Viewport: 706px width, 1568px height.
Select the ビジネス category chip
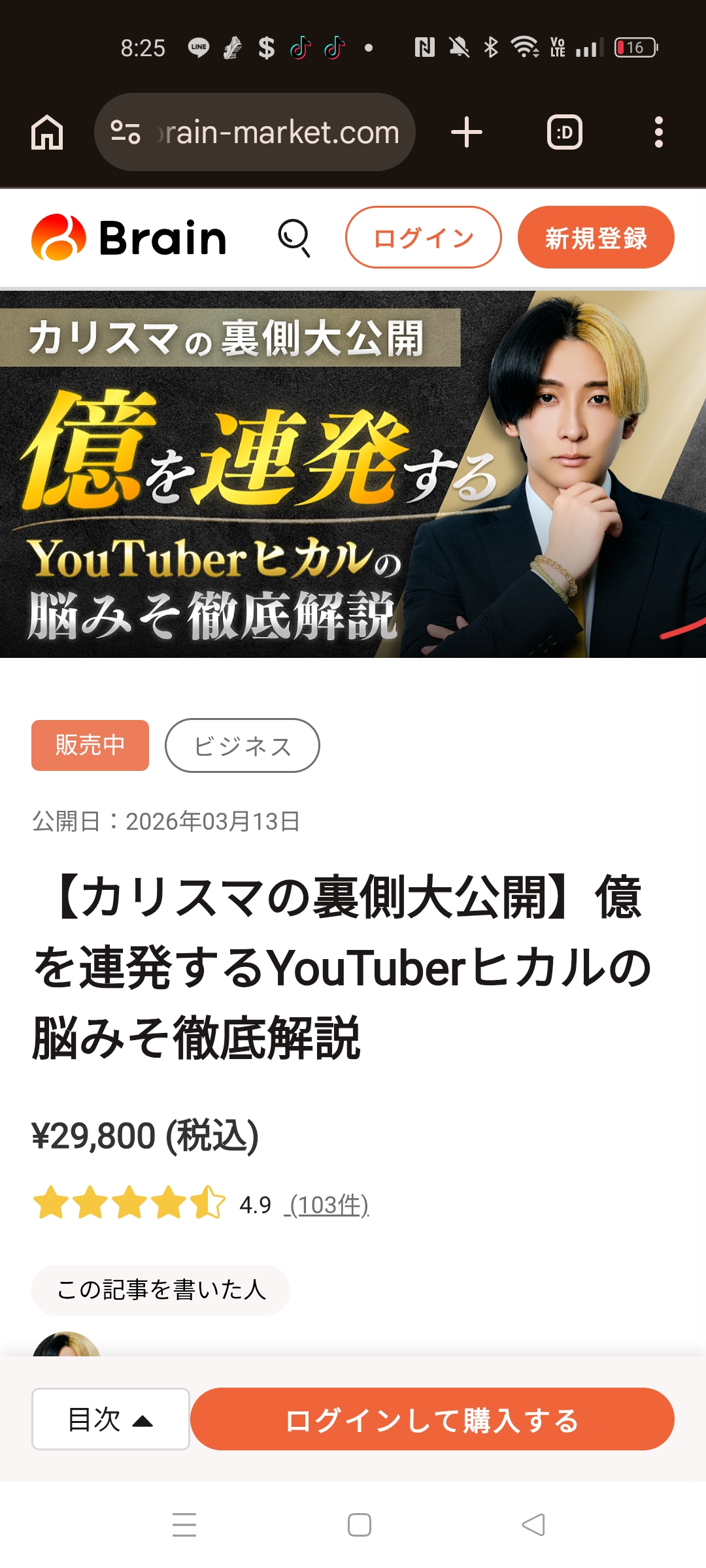pyautogui.click(x=242, y=745)
